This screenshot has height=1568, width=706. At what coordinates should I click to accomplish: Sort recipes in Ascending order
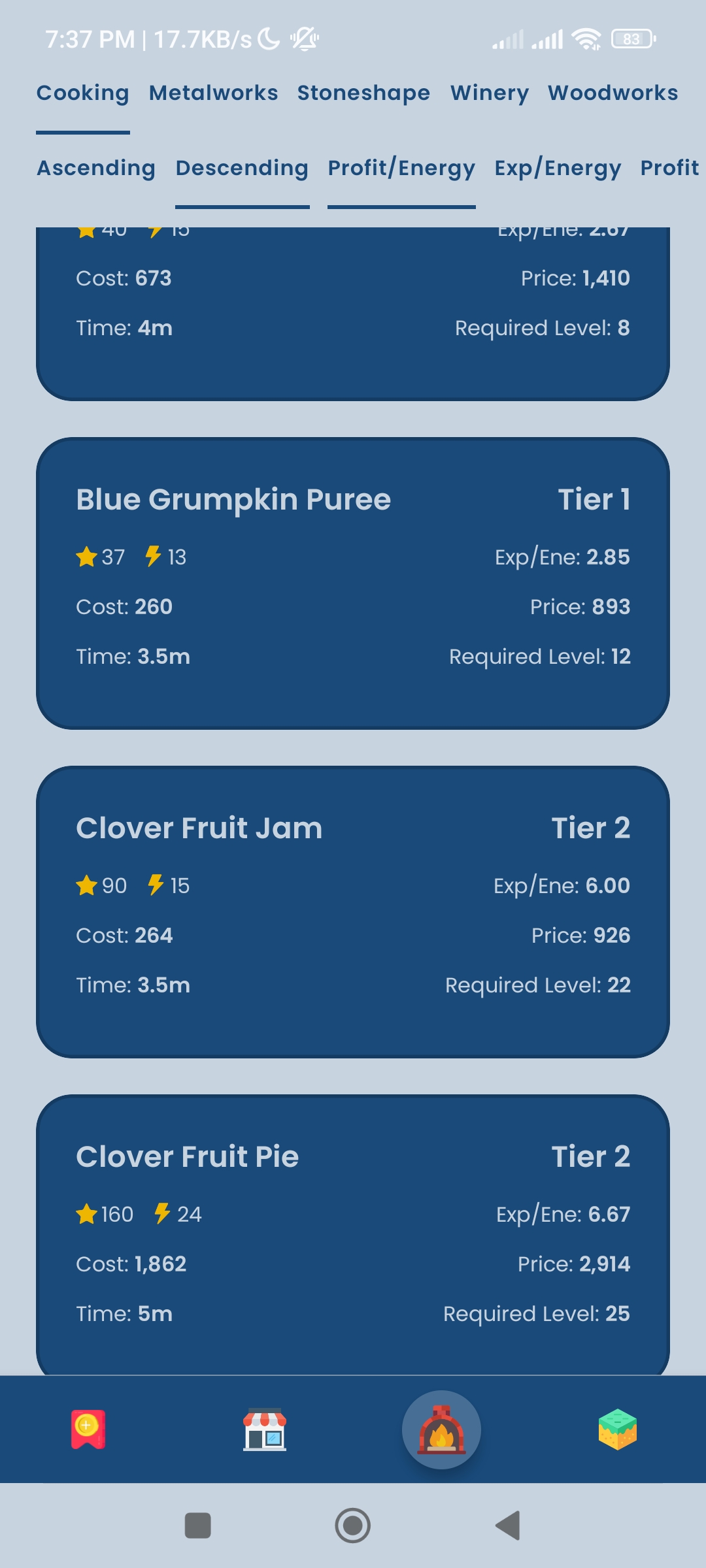[96, 169]
